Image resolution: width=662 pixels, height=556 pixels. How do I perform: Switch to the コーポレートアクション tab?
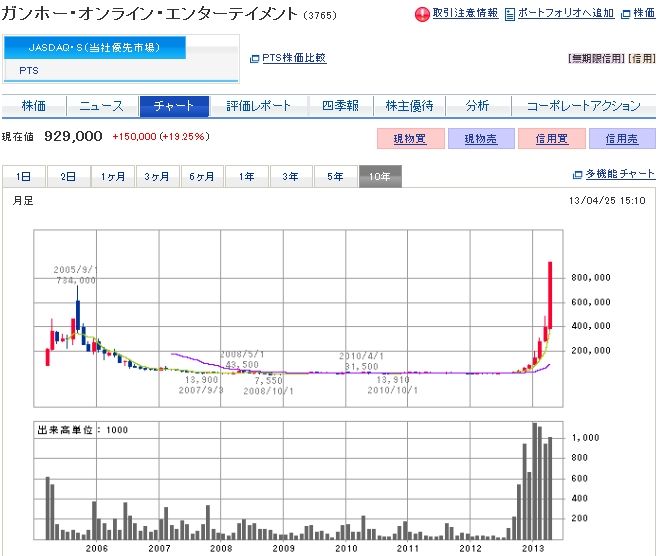[583, 106]
